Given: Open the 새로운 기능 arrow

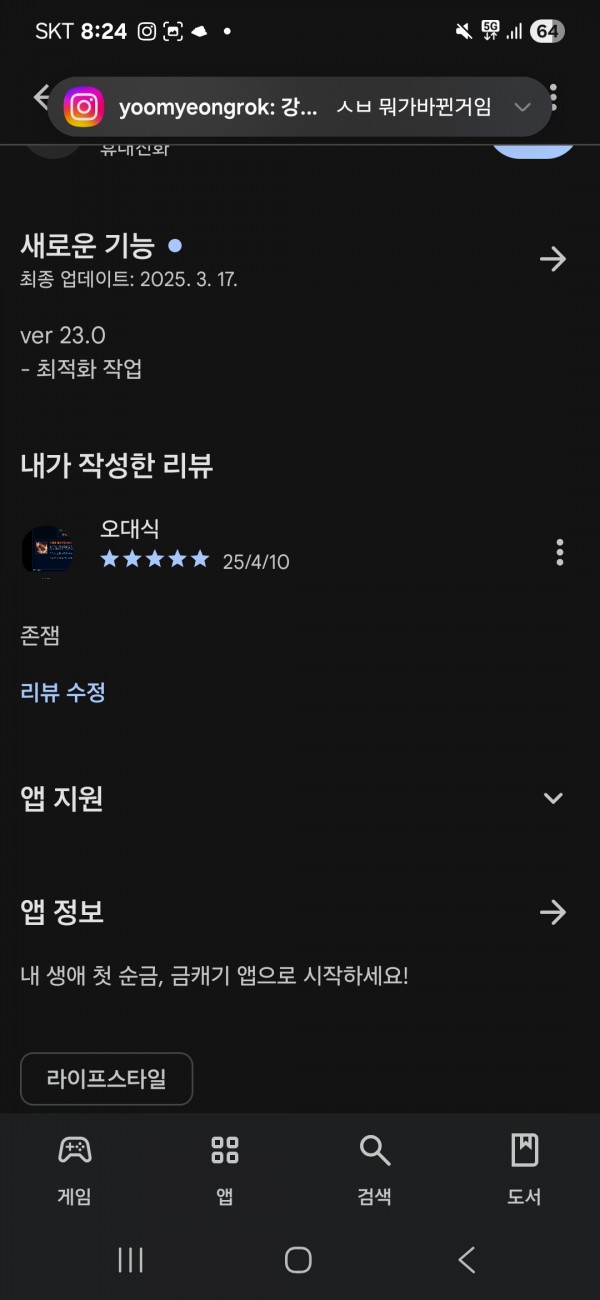Looking at the screenshot, I should [552, 260].
